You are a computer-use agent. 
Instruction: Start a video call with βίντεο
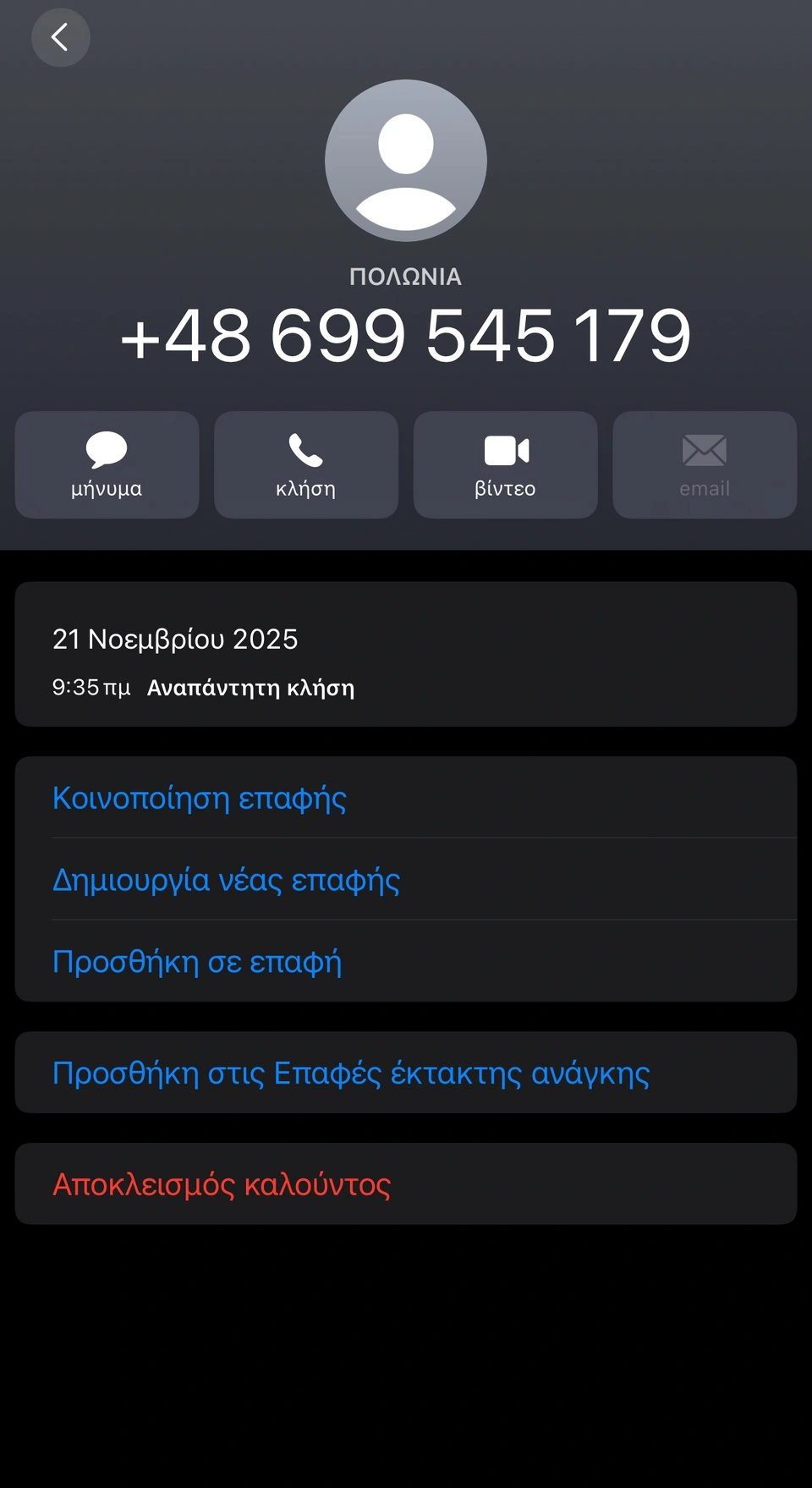505,464
